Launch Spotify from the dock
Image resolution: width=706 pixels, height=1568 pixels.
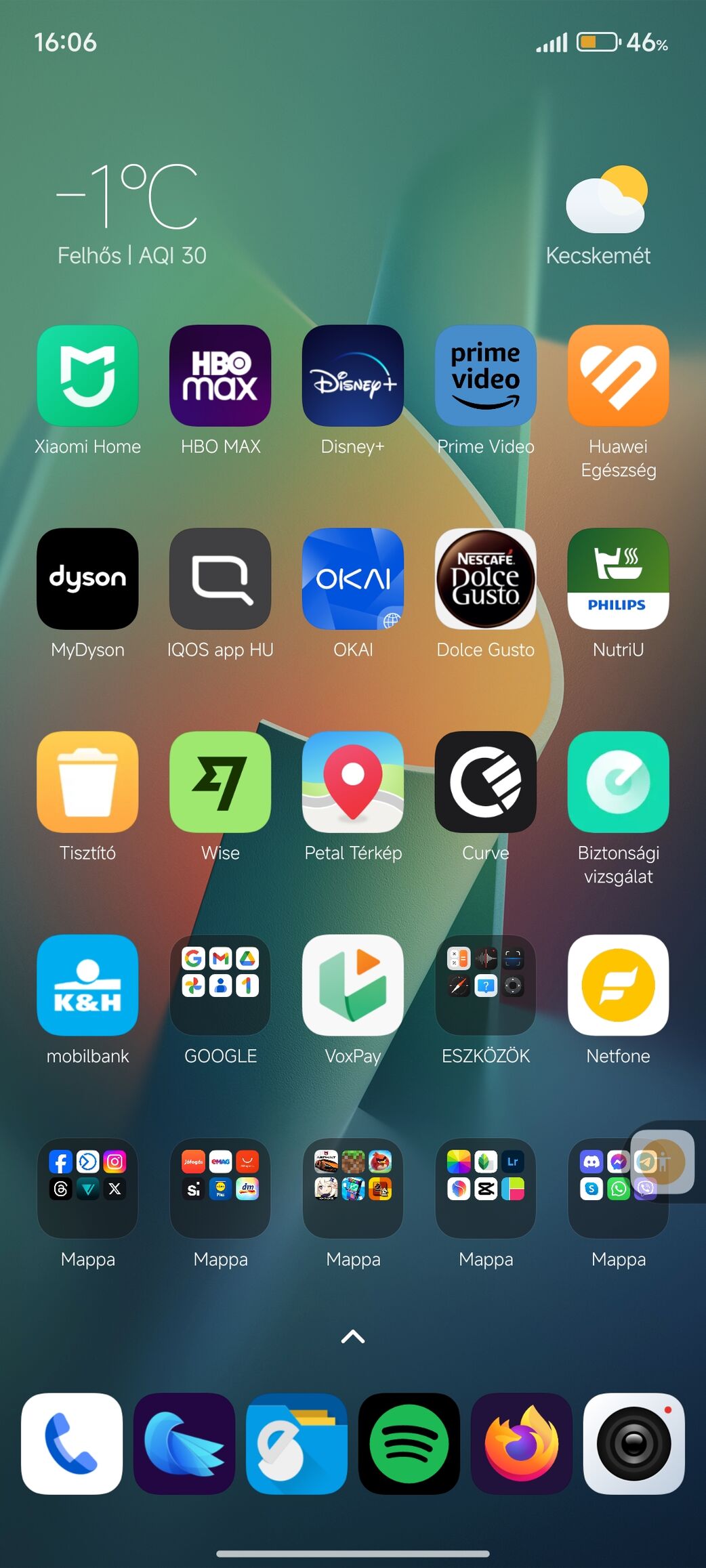[x=409, y=1443]
